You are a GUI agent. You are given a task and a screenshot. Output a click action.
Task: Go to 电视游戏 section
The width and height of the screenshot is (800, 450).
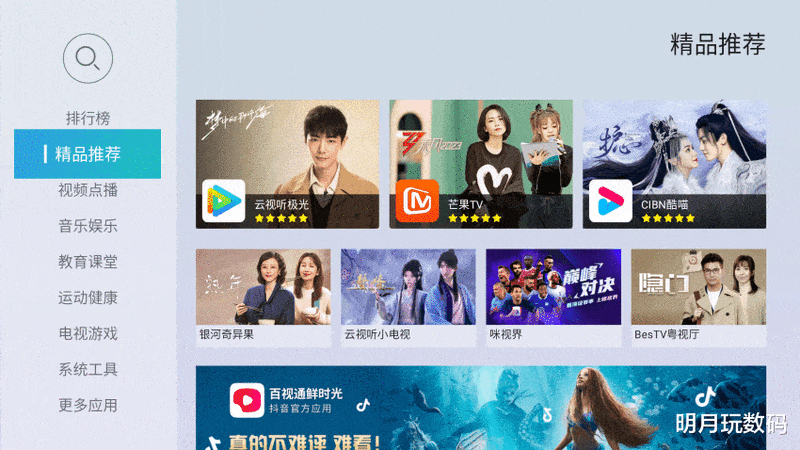click(x=88, y=334)
